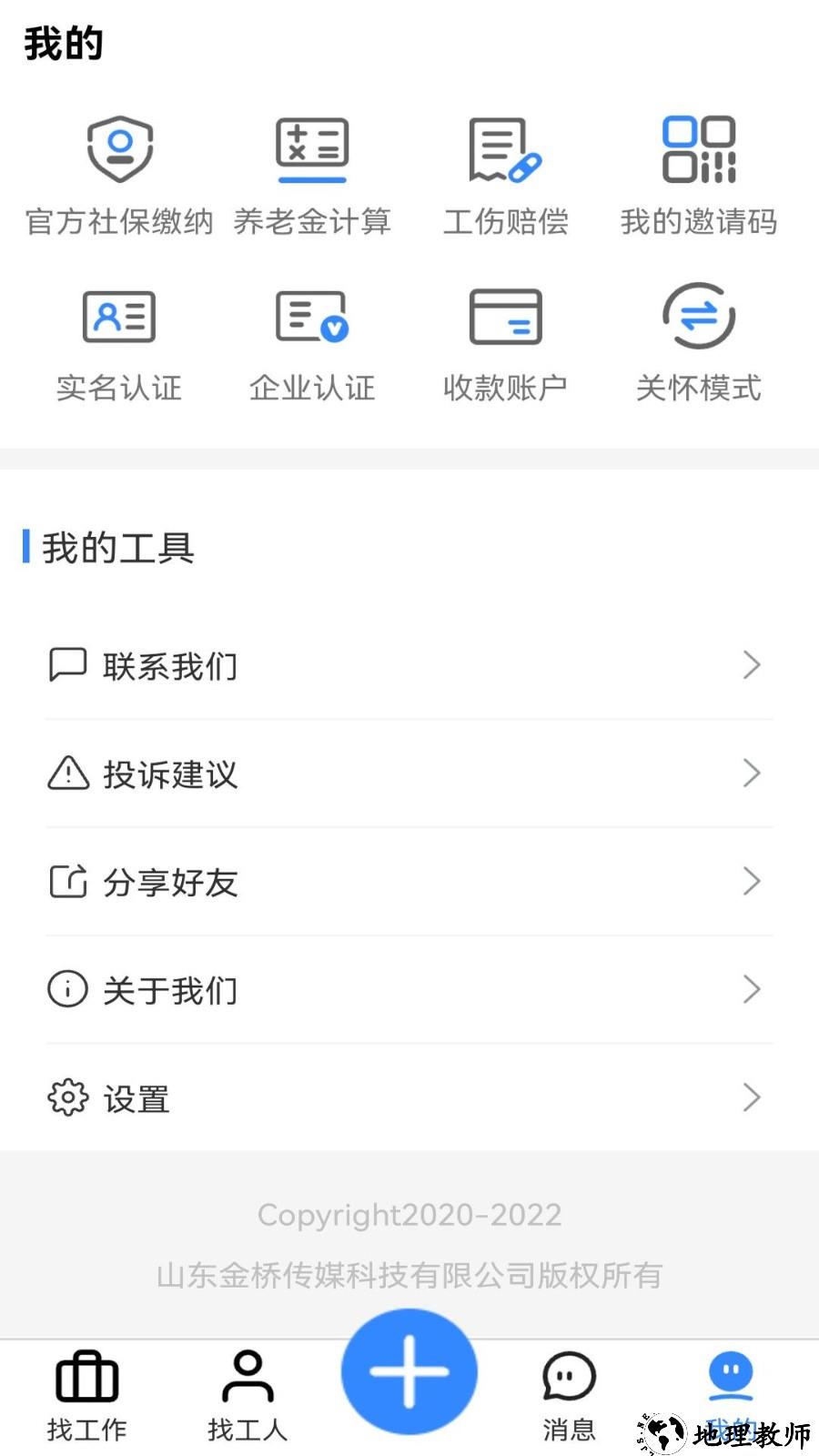Open the 联系我们 contact entry
819x1456 pixels.
click(x=170, y=665)
